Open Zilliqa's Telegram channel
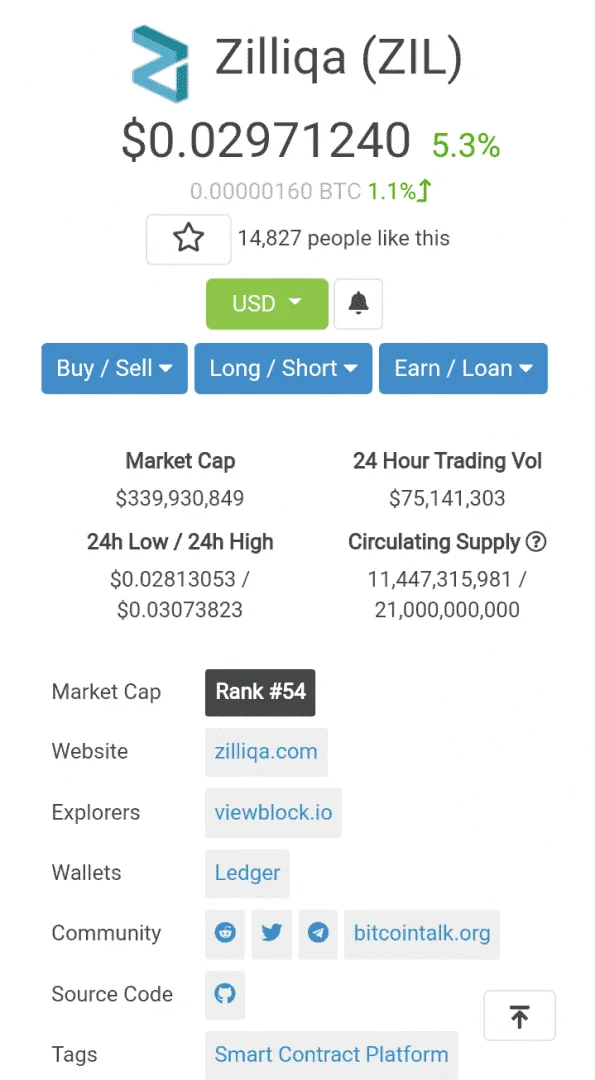The width and height of the screenshot is (595, 1080). pyautogui.click(x=318, y=934)
